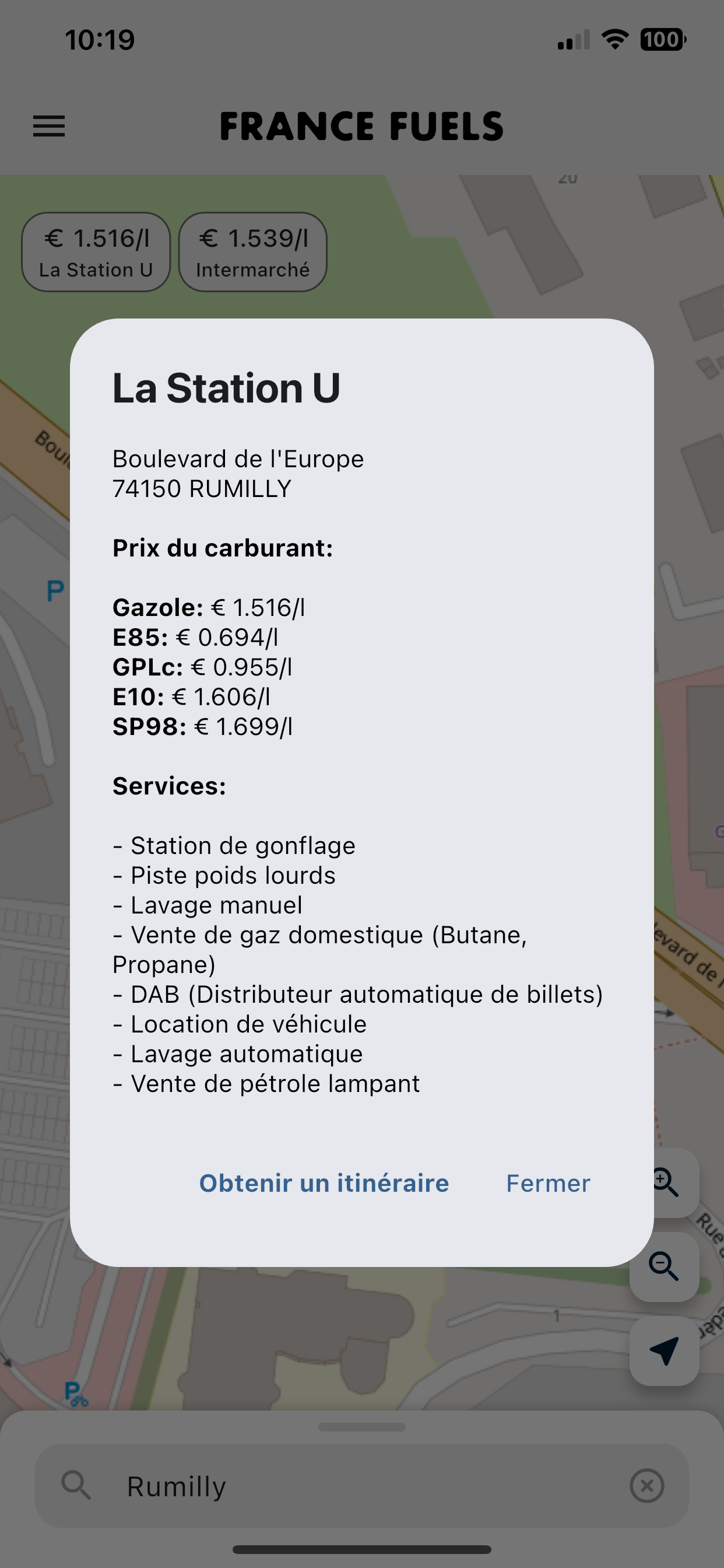Select the La Station U price chip
The height and width of the screenshot is (1568, 724).
coord(96,252)
